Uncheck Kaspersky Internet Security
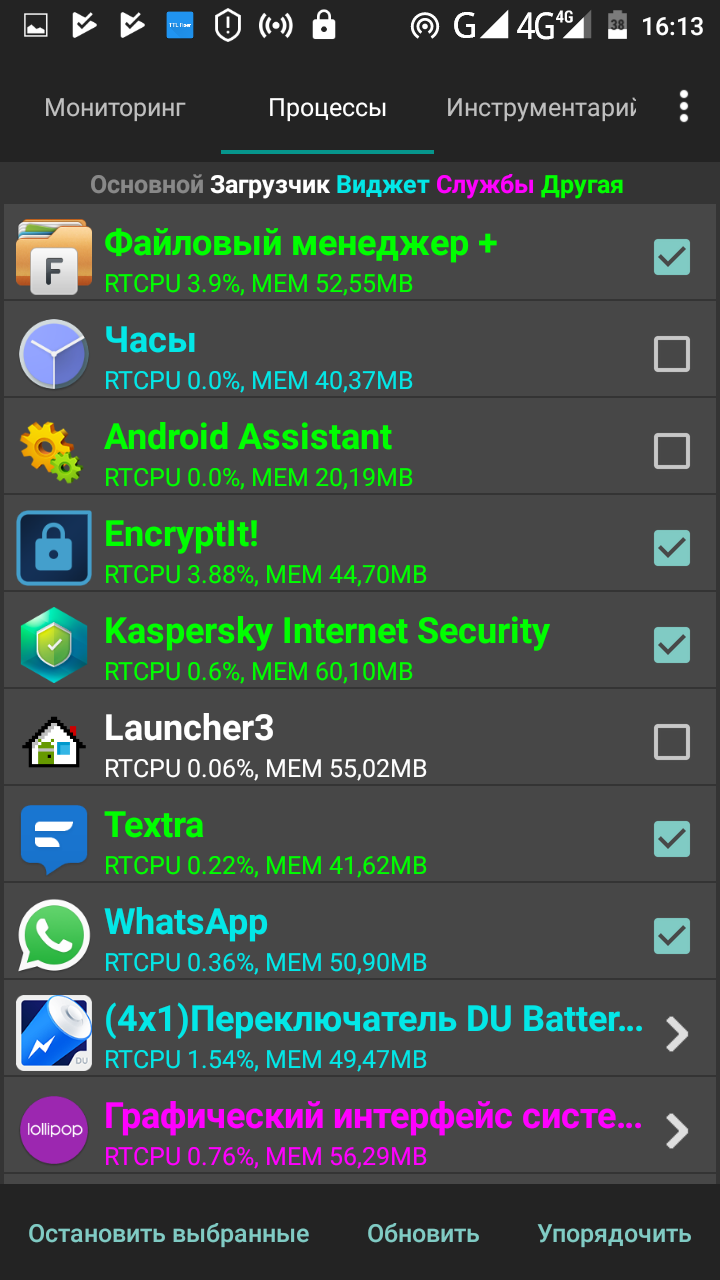 tap(671, 645)
